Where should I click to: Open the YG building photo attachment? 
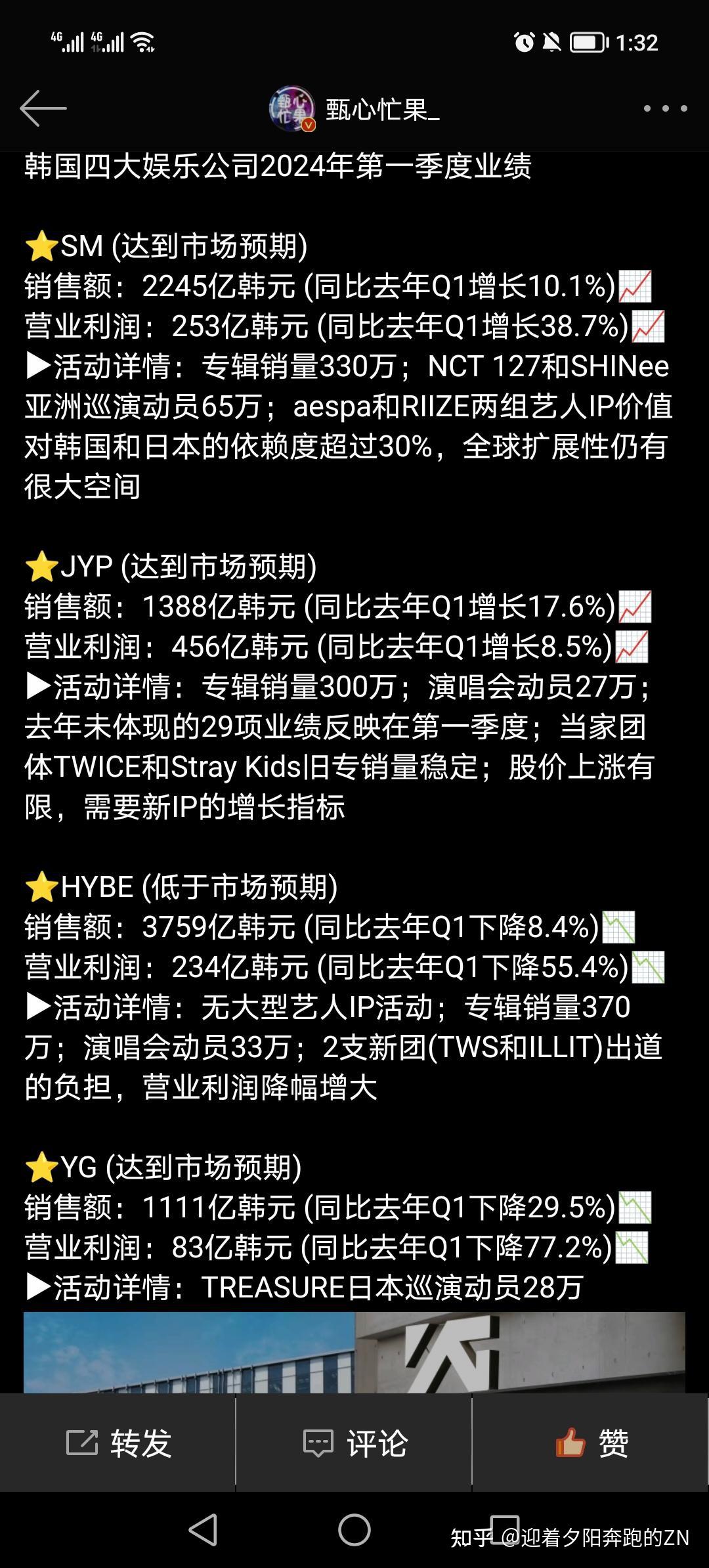pyautogui.click(x=354, y=1353)
